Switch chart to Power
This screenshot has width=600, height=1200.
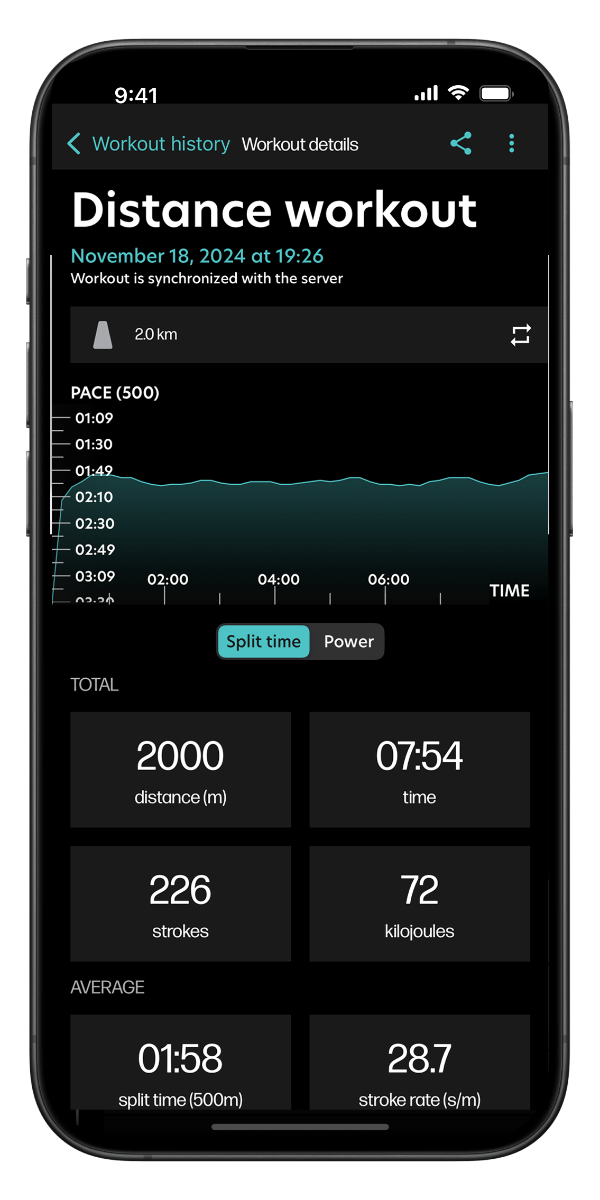348,642
